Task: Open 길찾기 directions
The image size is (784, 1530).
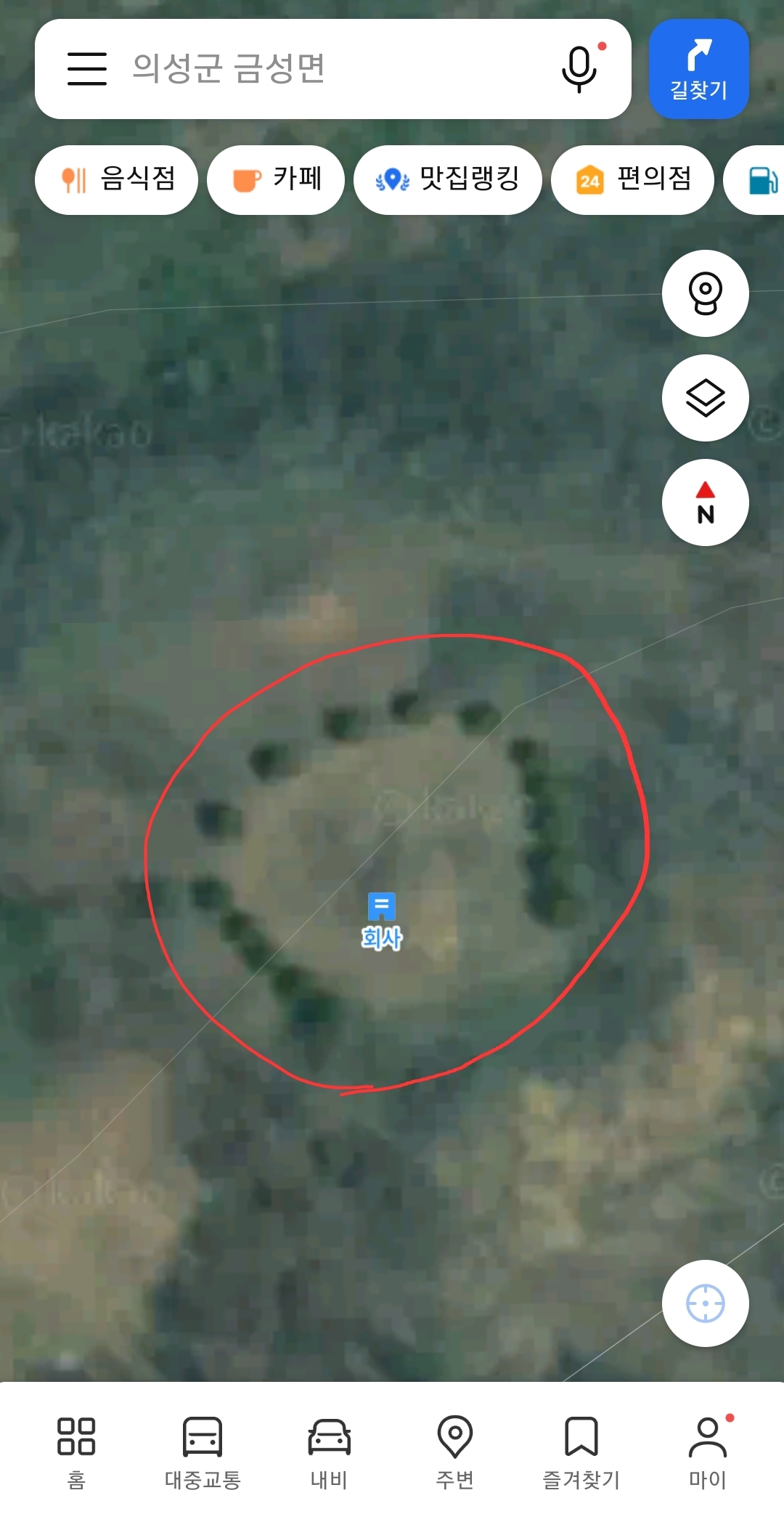Action: point(698,69)
